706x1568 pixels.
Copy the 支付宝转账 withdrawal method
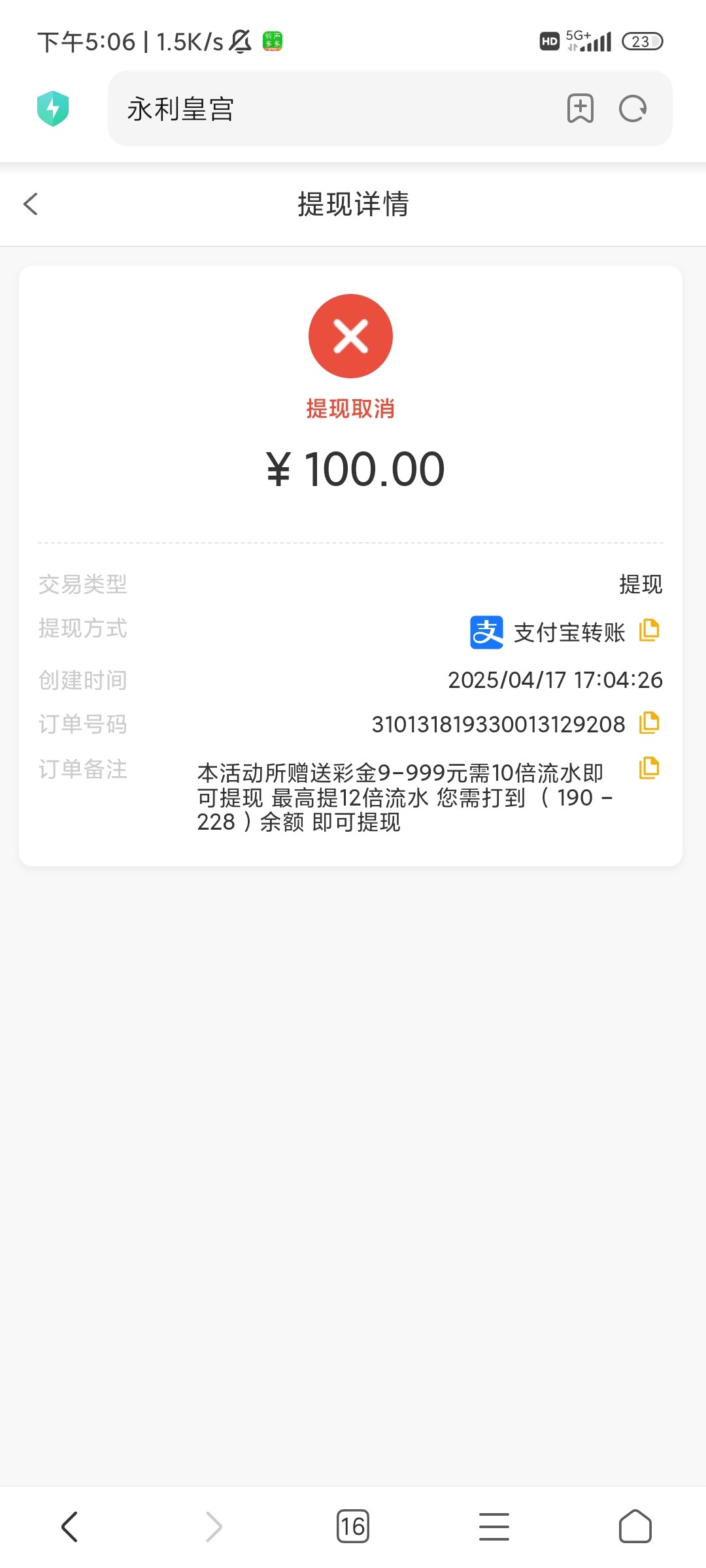649,630
